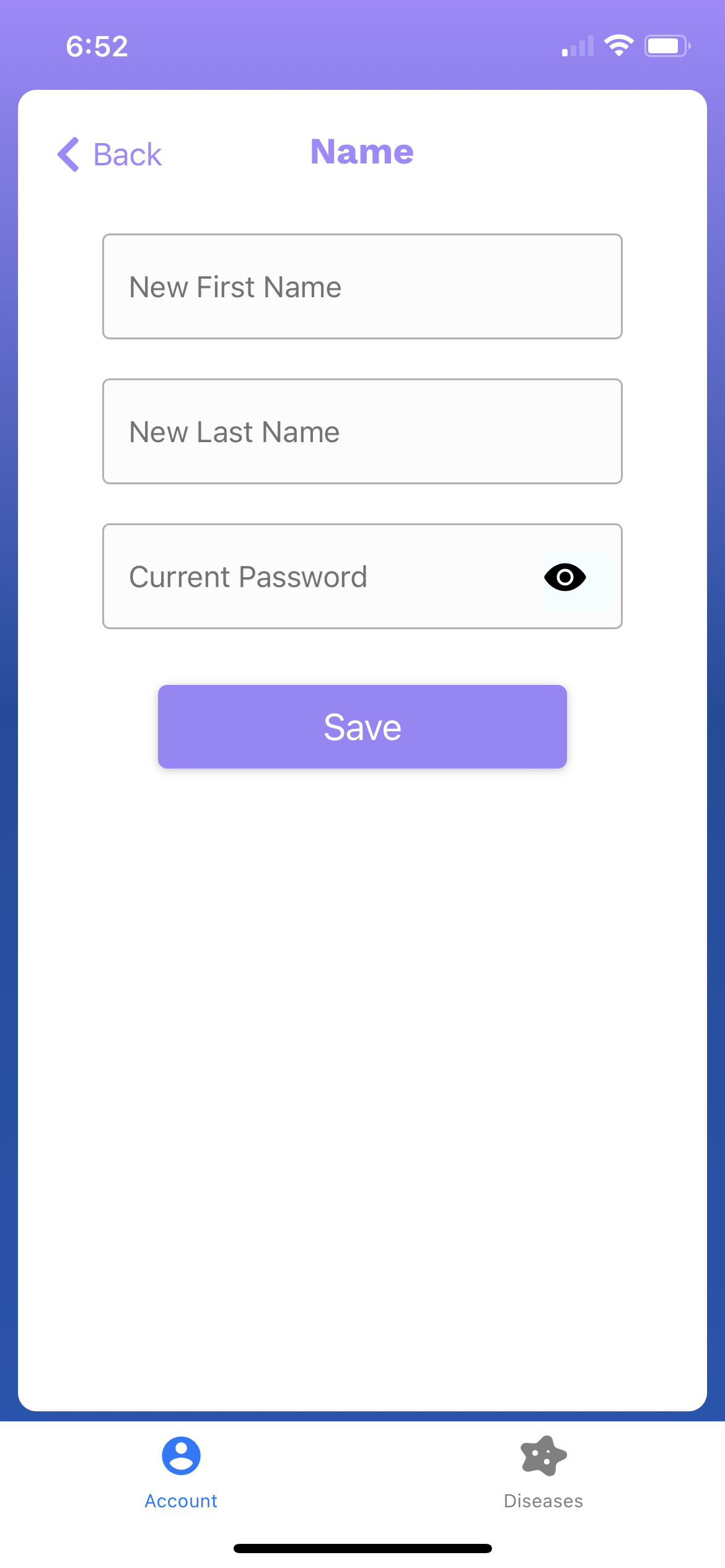Image resolution: width=725 pixels, height=1568 pixels.
Task: Show the password with the eye icon
Action: click(x=565, y=577)
